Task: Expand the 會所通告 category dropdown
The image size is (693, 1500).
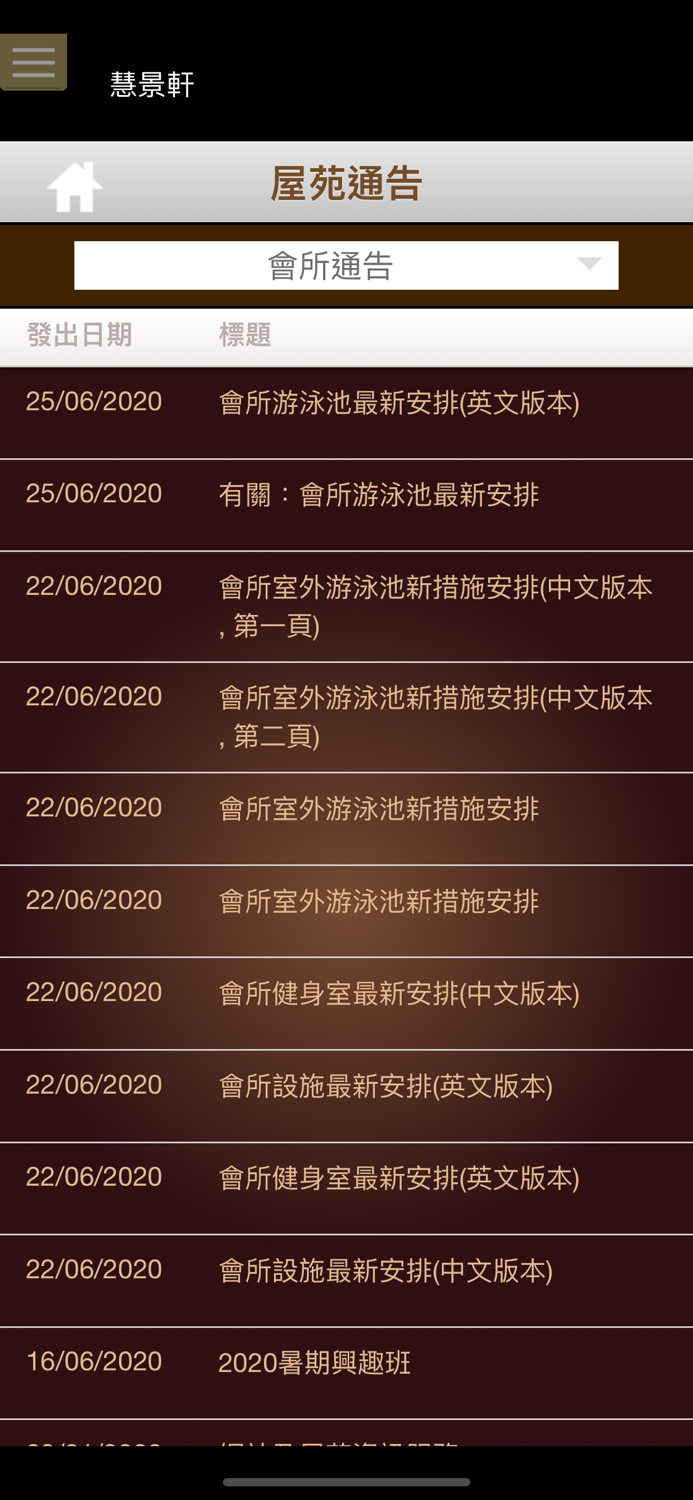Action: click(346, 265)
